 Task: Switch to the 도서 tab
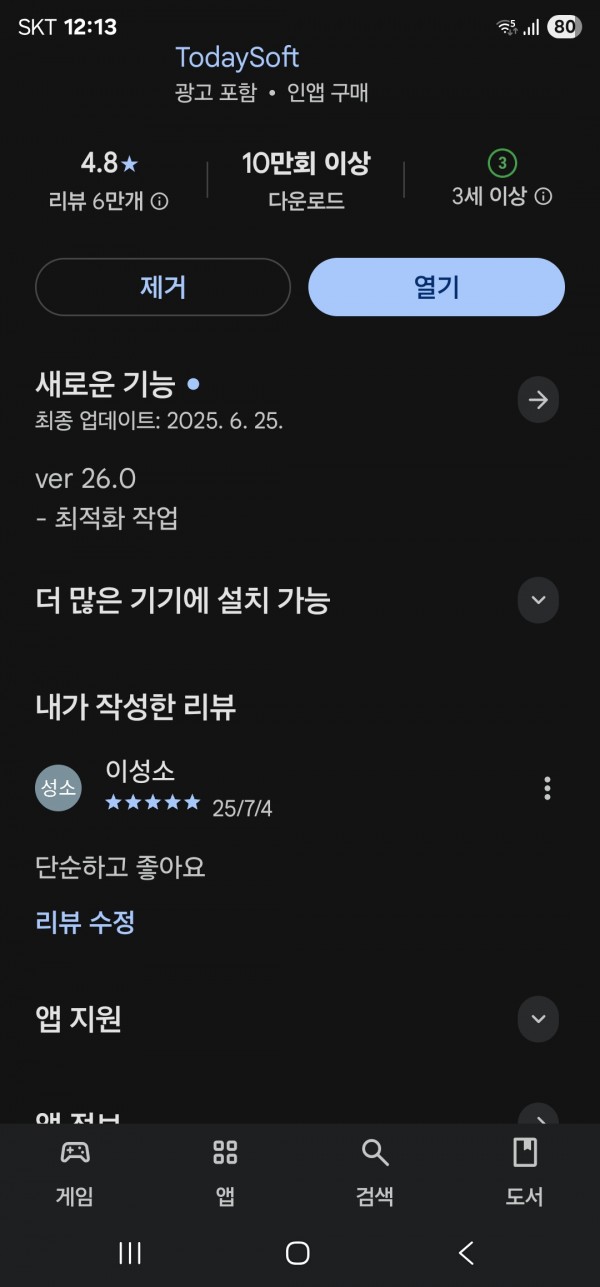(524, 1172)
